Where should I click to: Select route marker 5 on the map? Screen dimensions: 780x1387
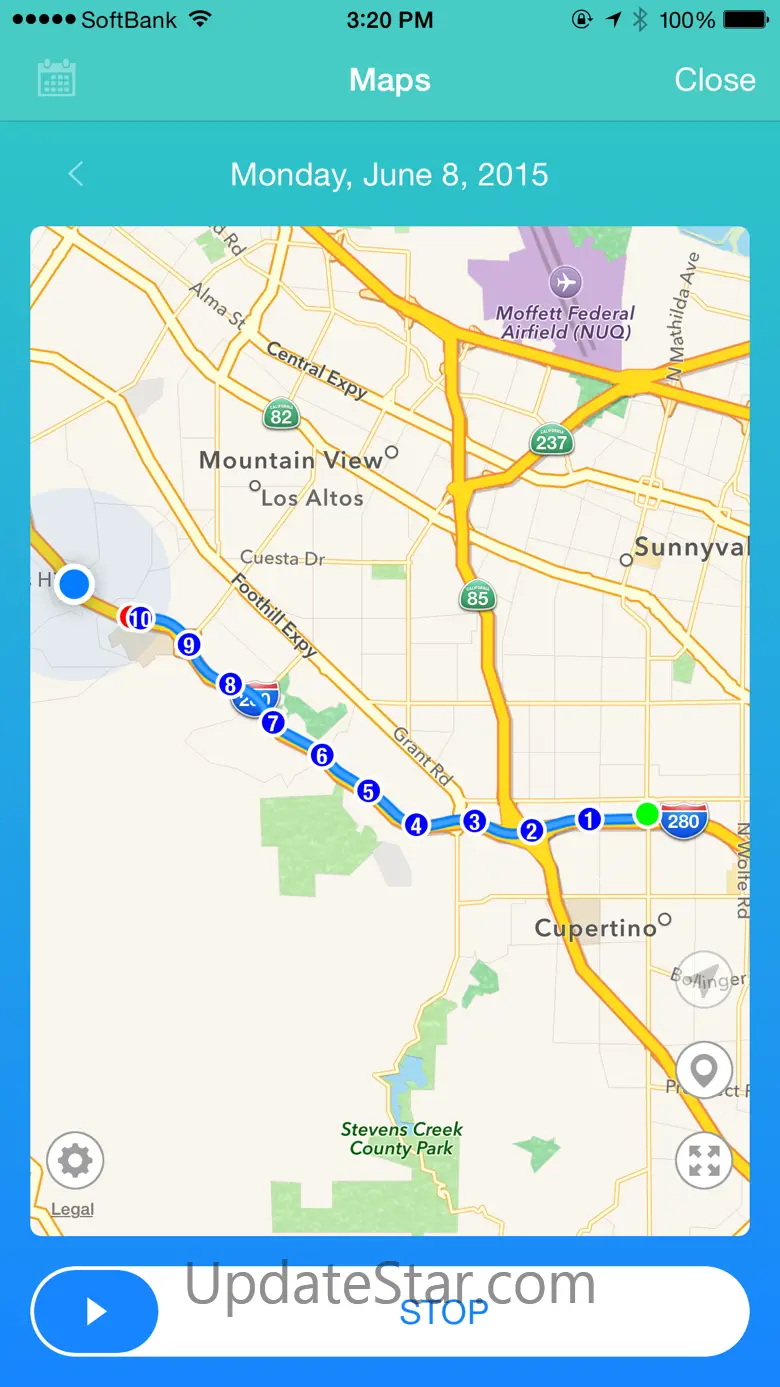pyautogui.click(x=368, y=793)
